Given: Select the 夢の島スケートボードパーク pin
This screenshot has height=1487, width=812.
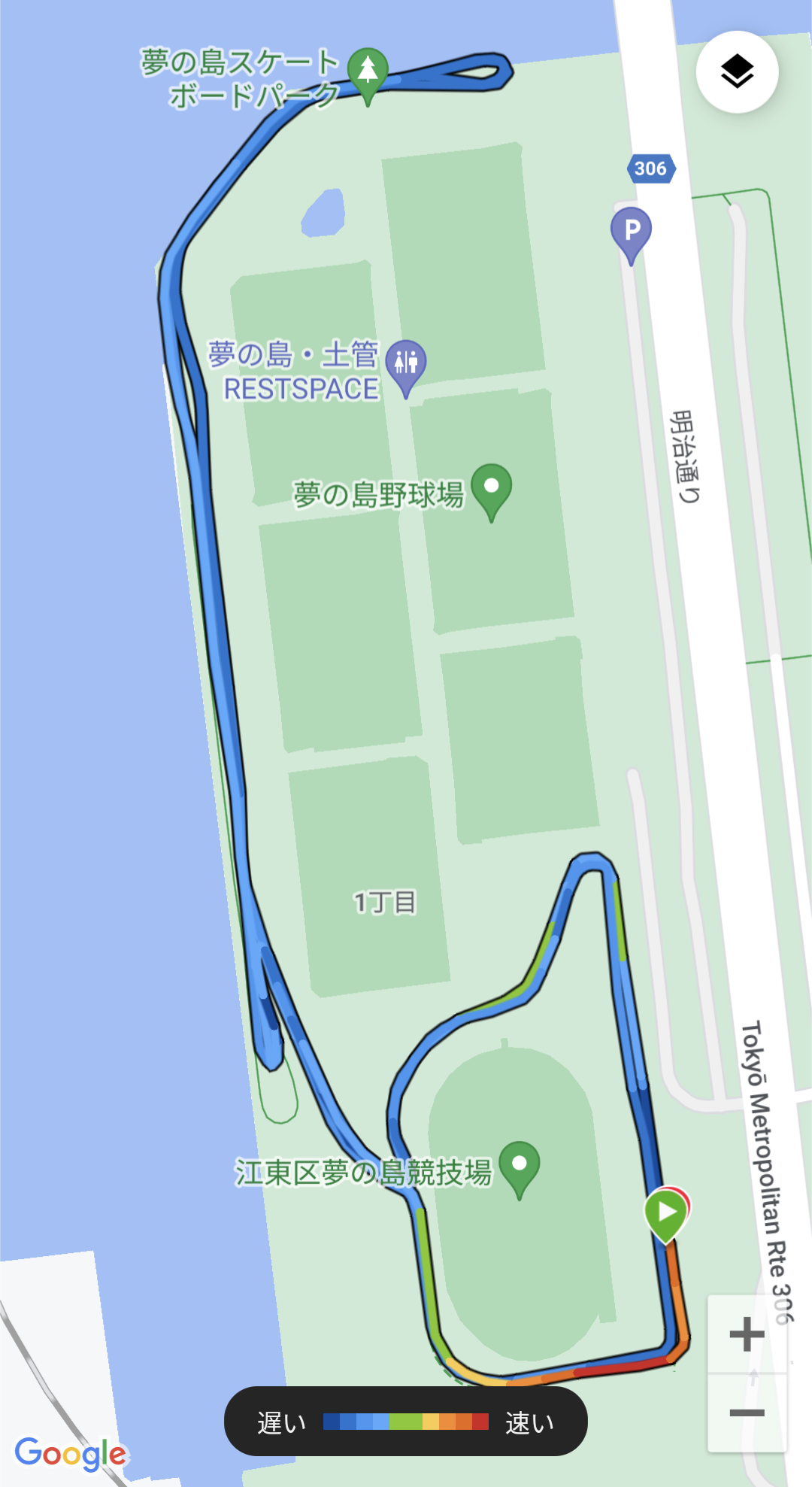Looking at the screenshot, I should (368, 71).
